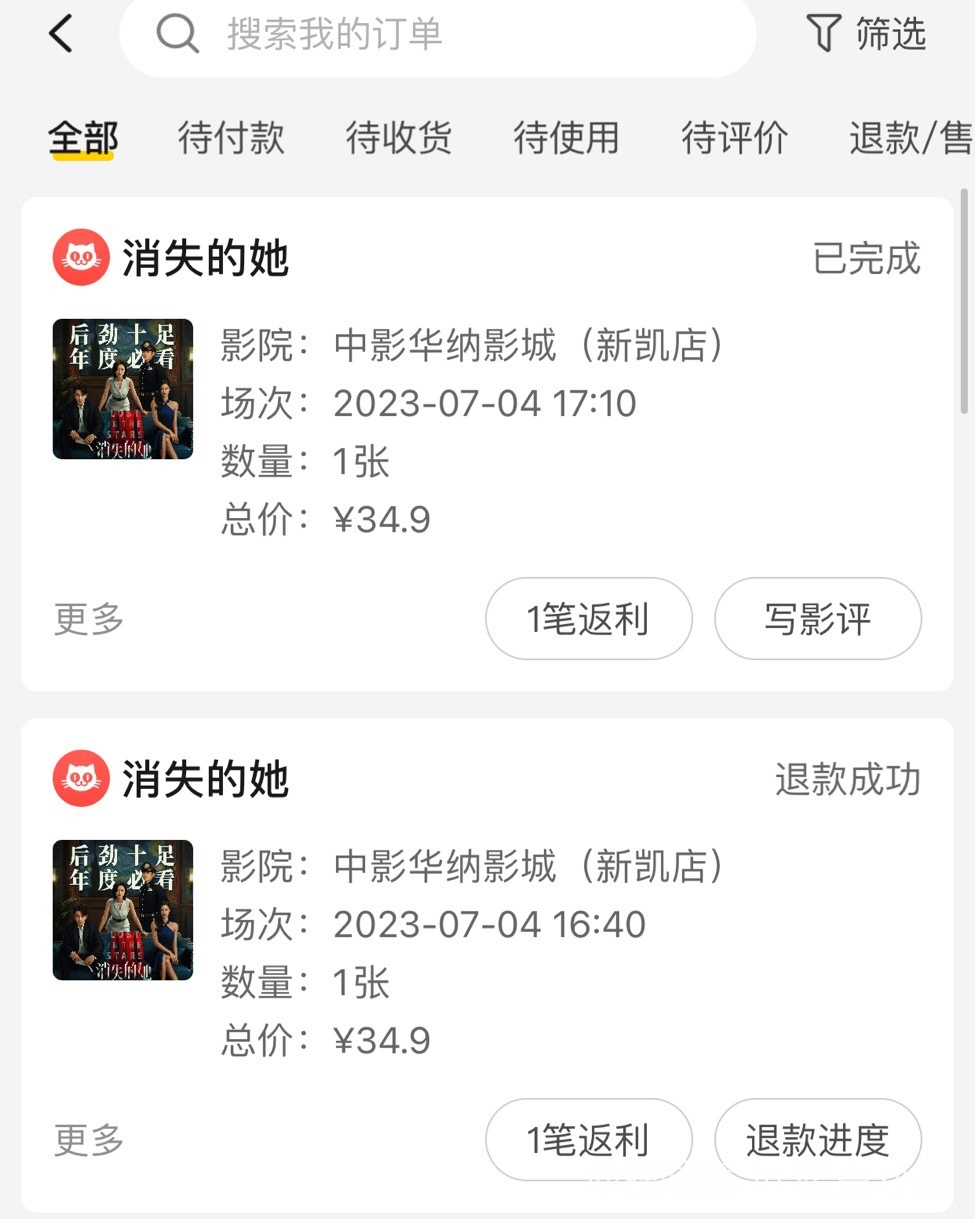View 1笔返利 on the refunded order
975x1219 pixels.
[x=588, y=1140]
